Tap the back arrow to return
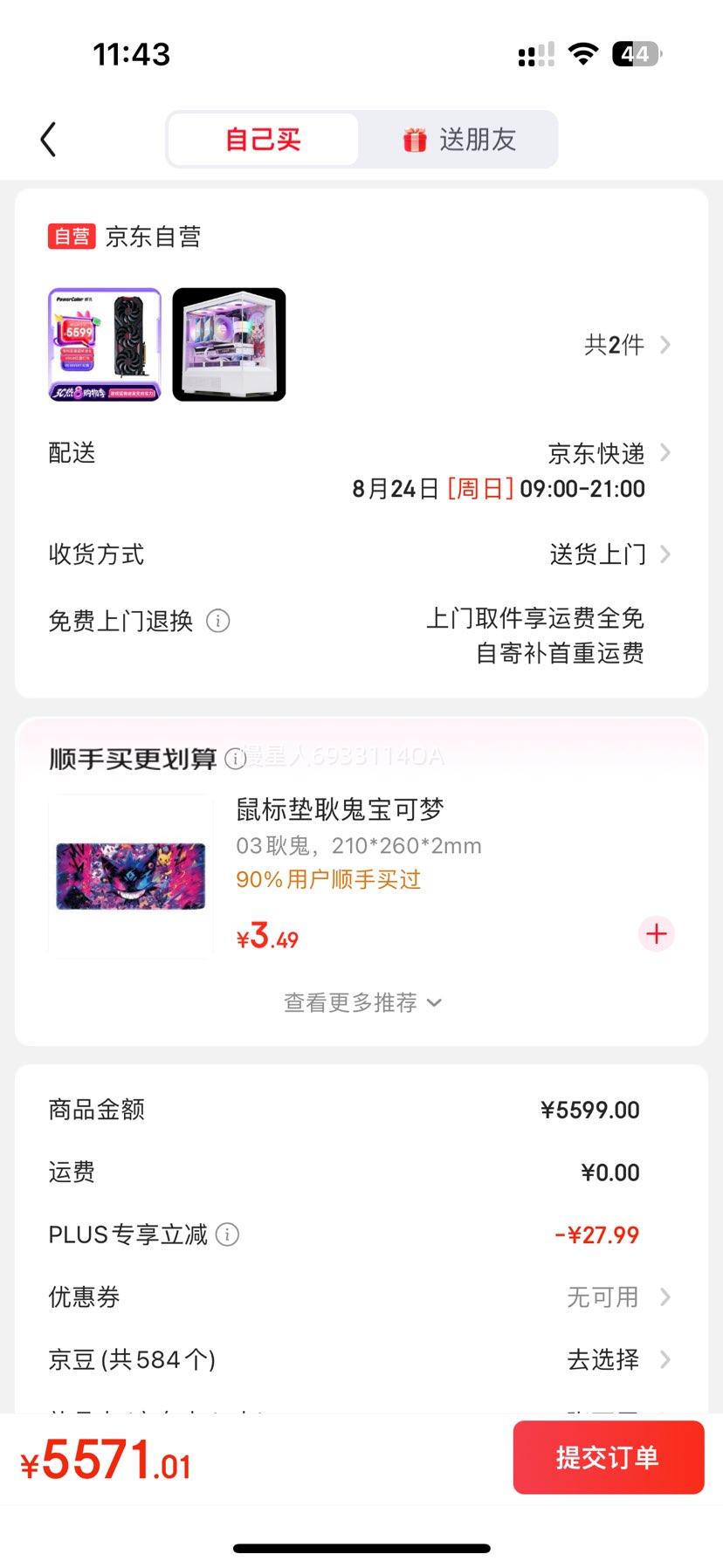 coord(49,138)
